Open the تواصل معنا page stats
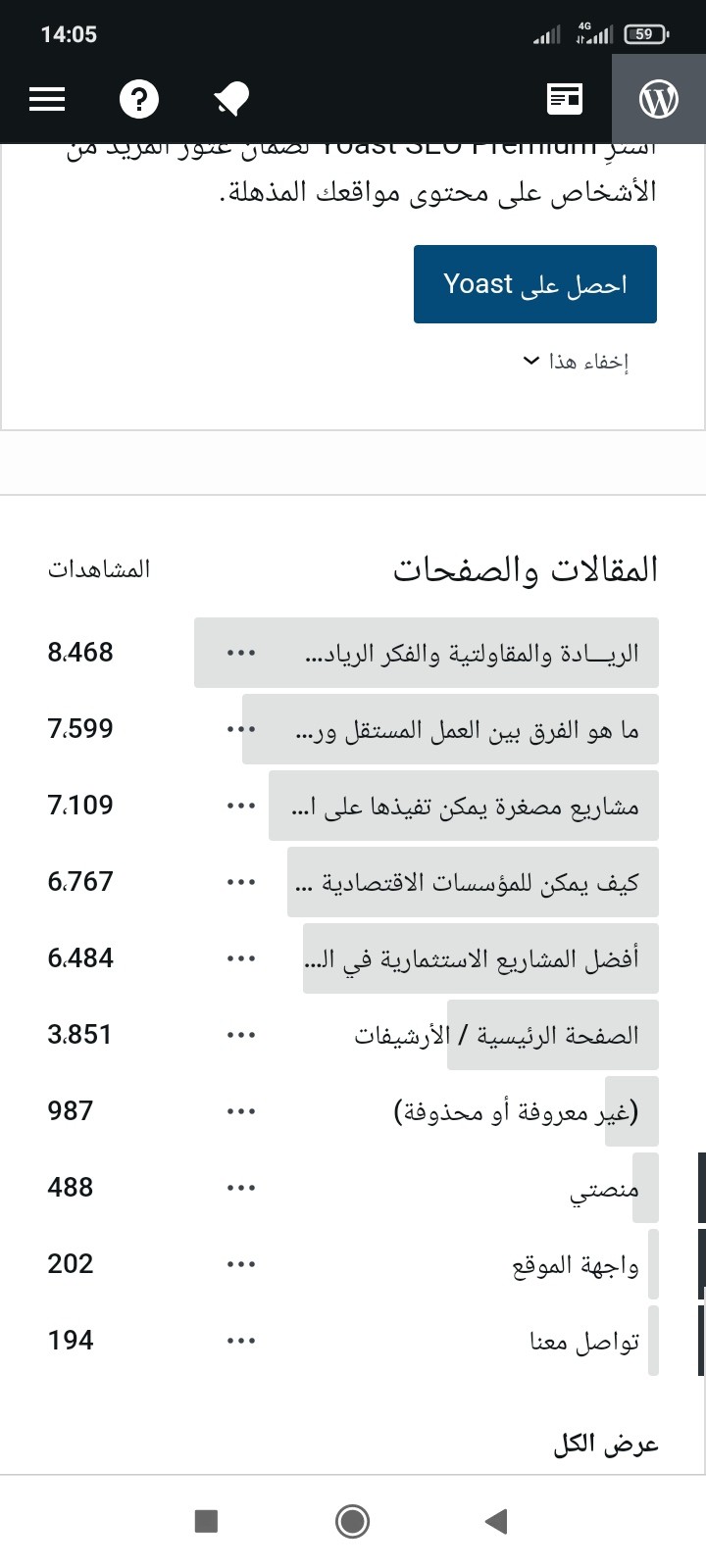 click(584, 1342)
